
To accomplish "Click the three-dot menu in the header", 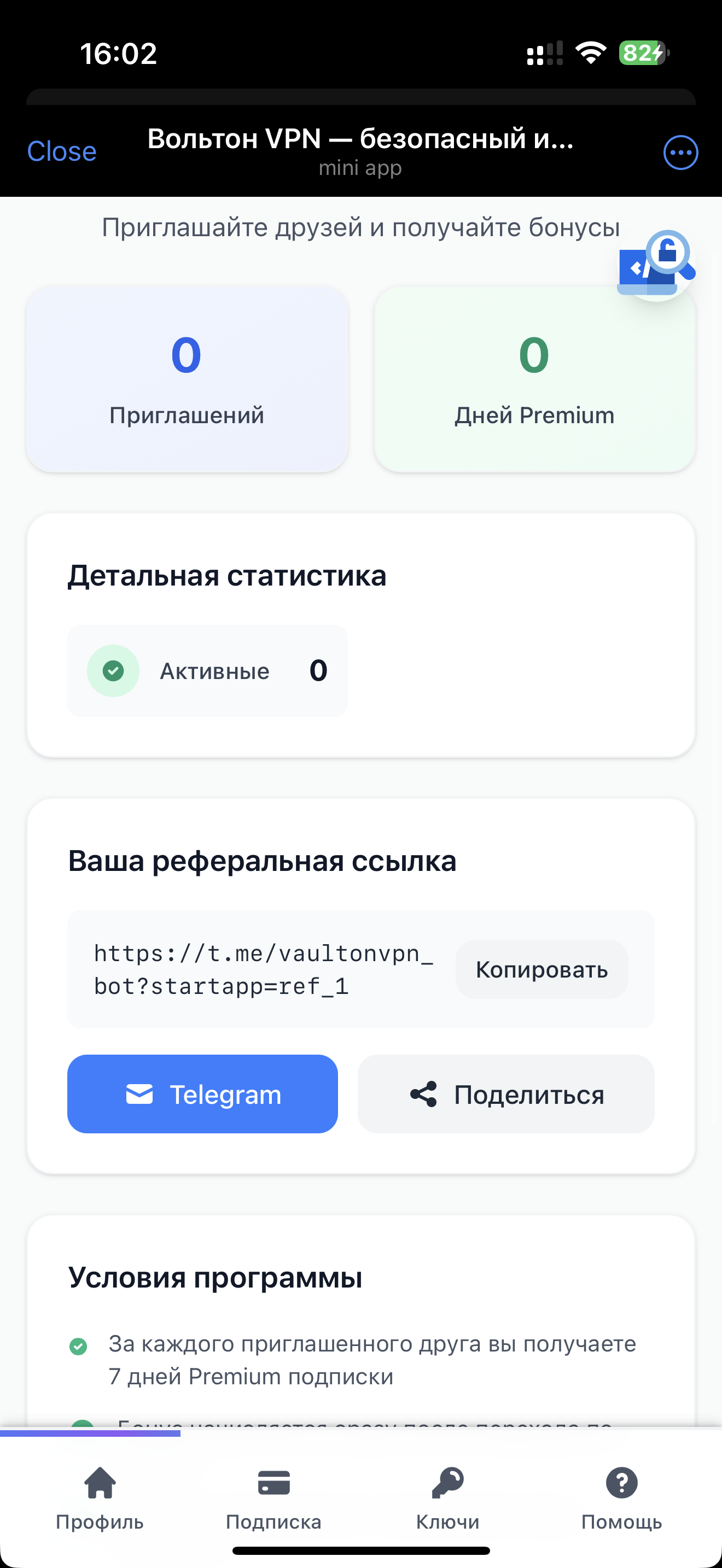I will pyautogui.click(x=680, y=151).
